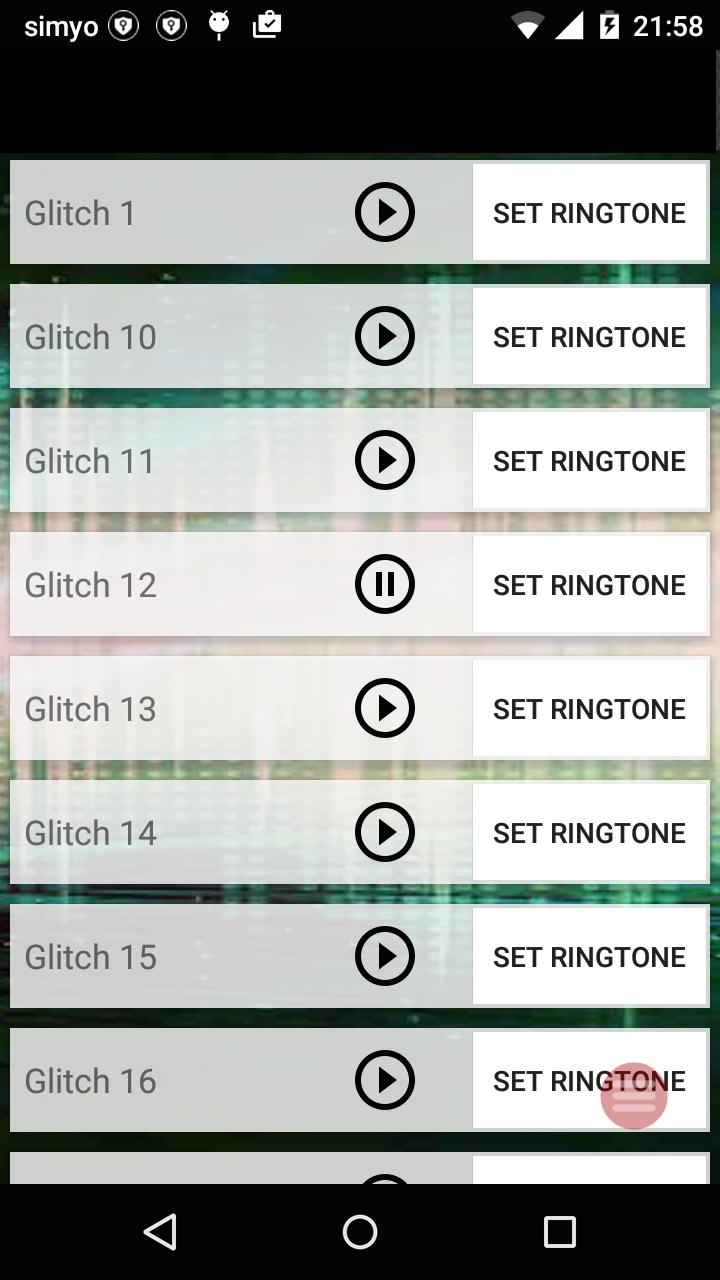The width and height of the screenshot is (720, 1280).
Task: Set Glitch 10 as ringtone
Action: 589,337
